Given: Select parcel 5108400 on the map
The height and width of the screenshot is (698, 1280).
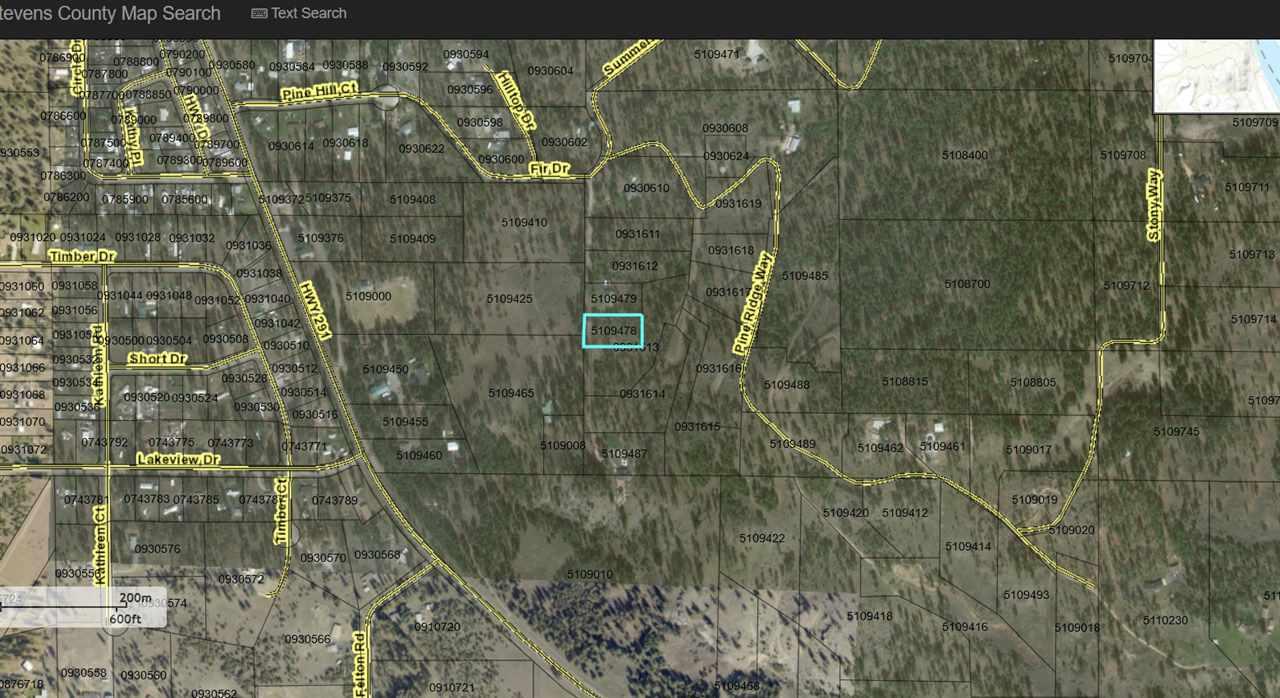Looking at the screenshot, I should [964, 155].
